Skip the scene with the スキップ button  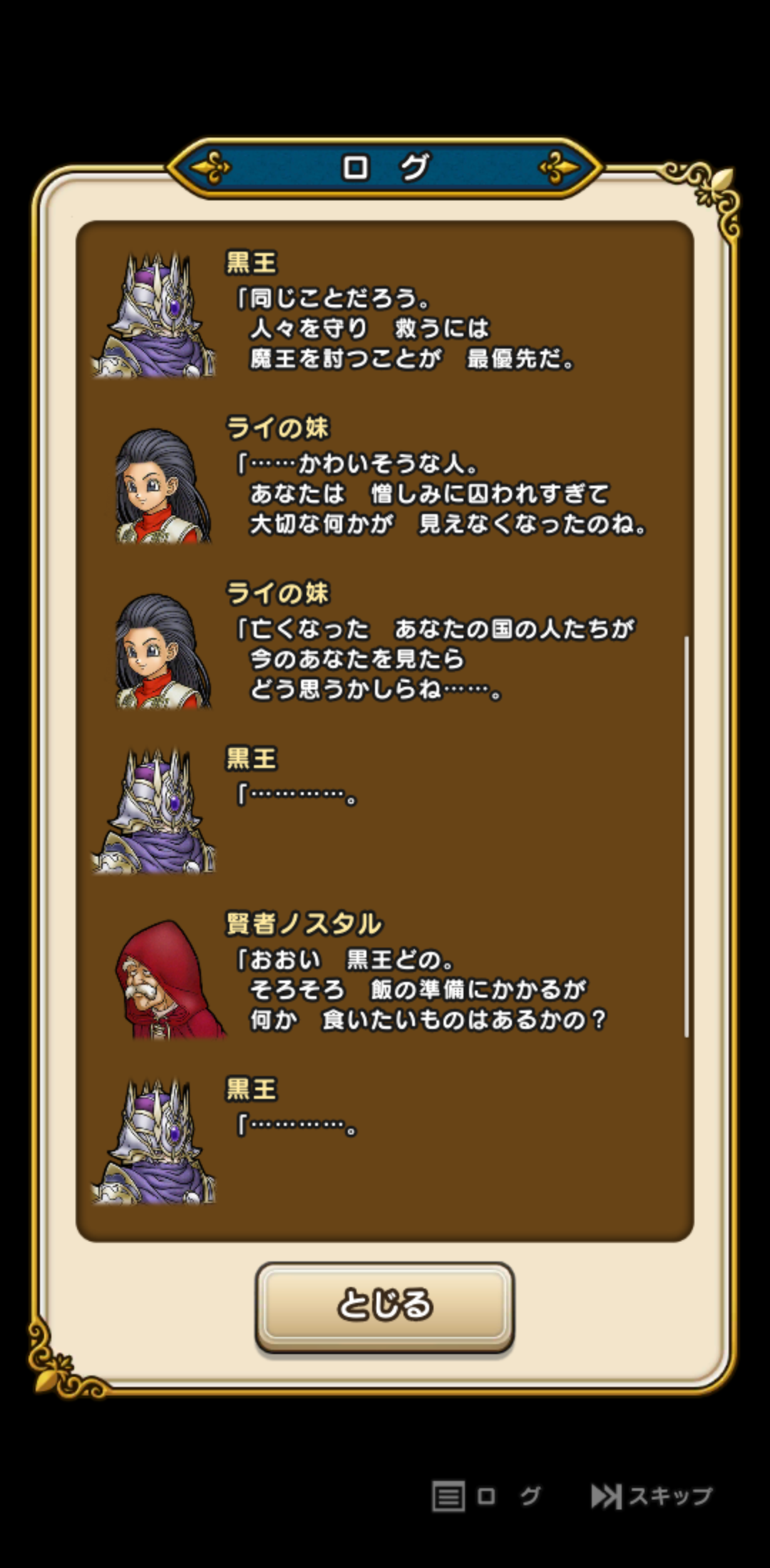point(652,1495)
